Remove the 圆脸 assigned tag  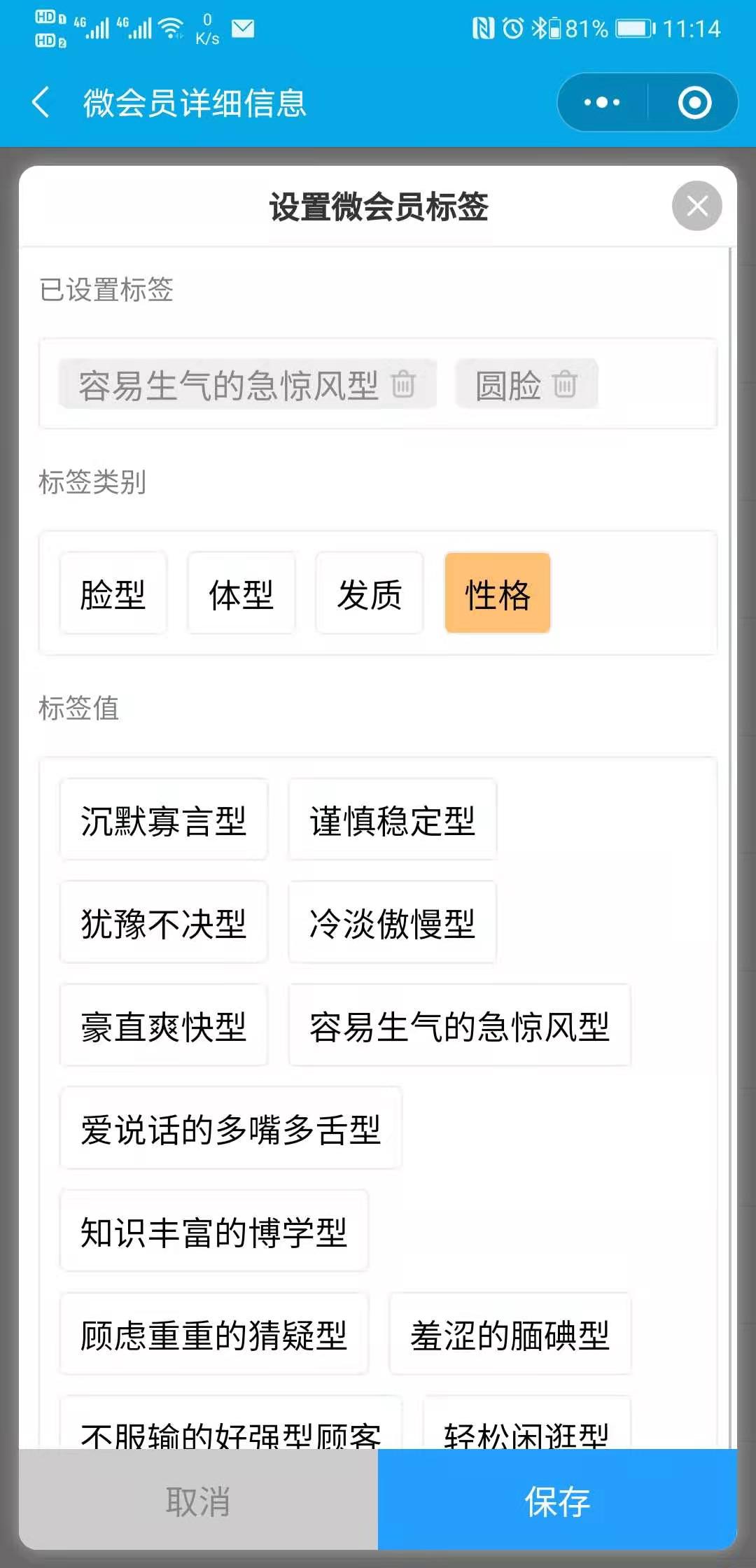point(564,384)
